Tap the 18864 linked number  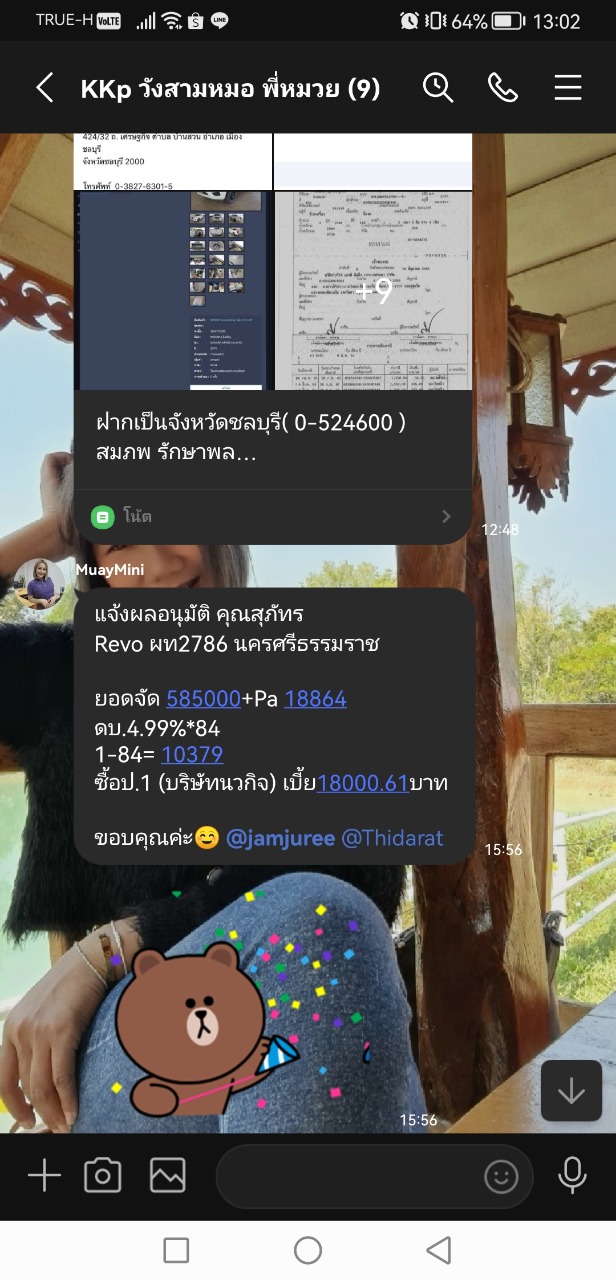click(315, 699)
